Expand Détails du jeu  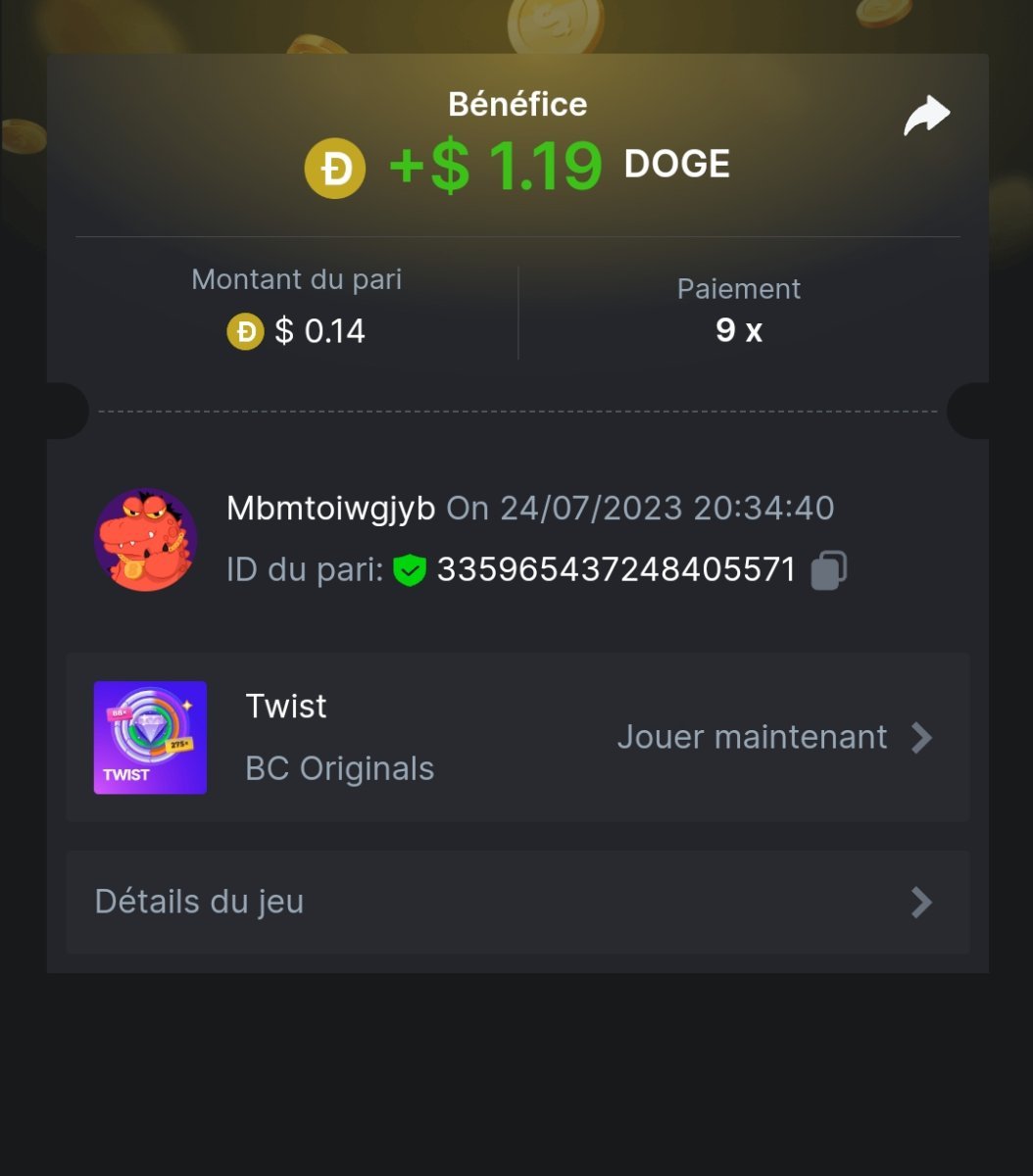517,902
